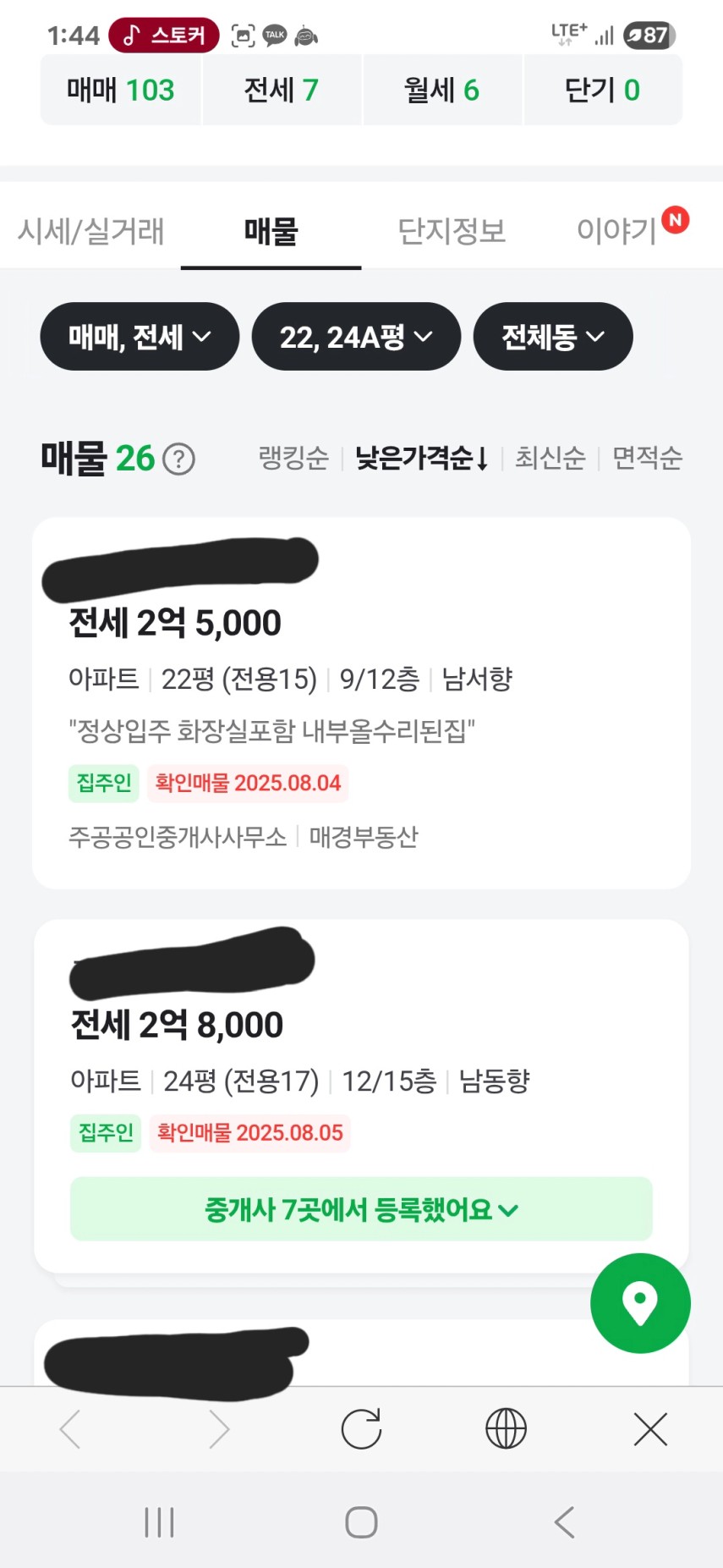The width and height of the screenshot is (723, 1568).
Task: Open the 전체동 building dropdown
Action: (553, 337)
